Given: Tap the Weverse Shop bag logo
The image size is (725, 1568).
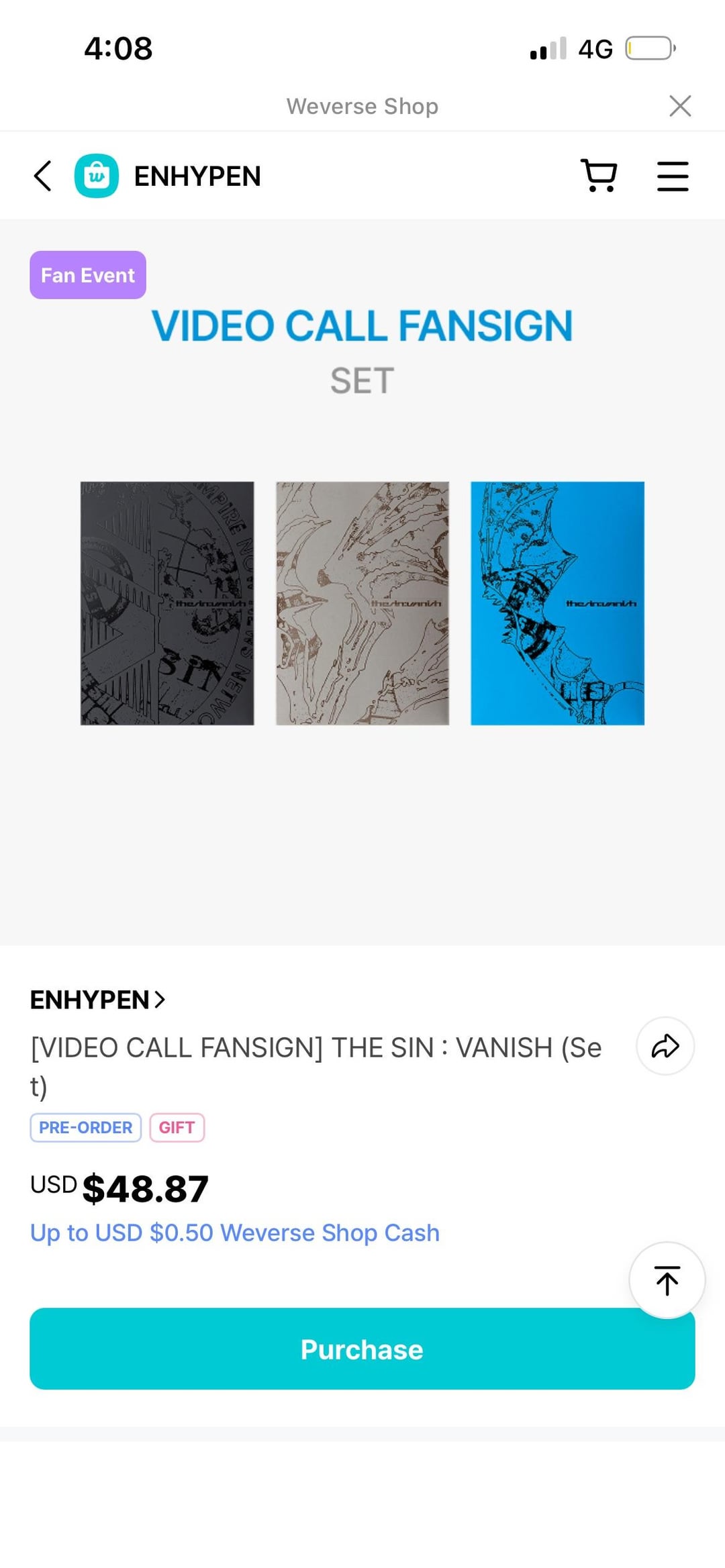Looking at the screenshot, I should tap(97, 176).
